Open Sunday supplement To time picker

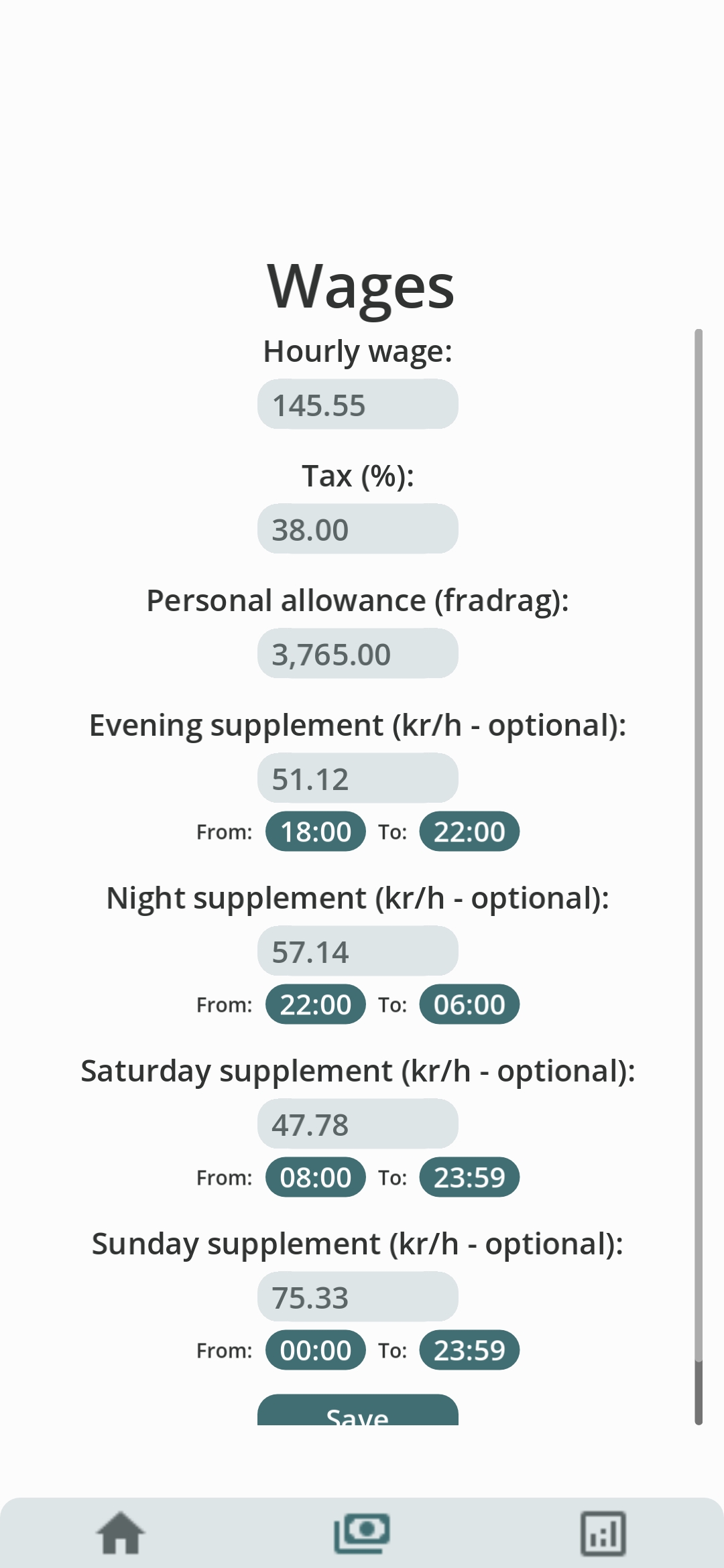point(469,1350)
